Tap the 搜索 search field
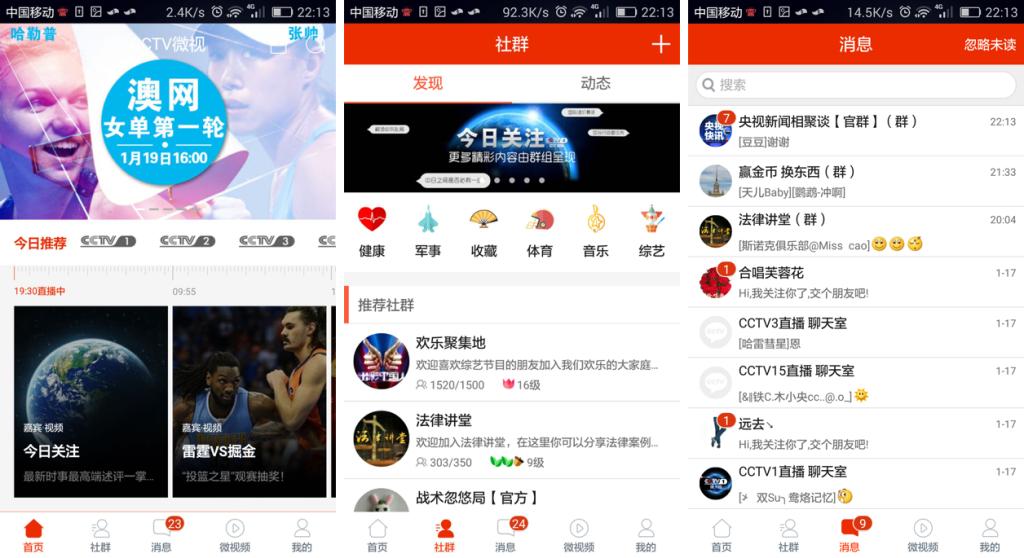The width and height of the screenshot is (1024, 558). [x=855, y=85]
